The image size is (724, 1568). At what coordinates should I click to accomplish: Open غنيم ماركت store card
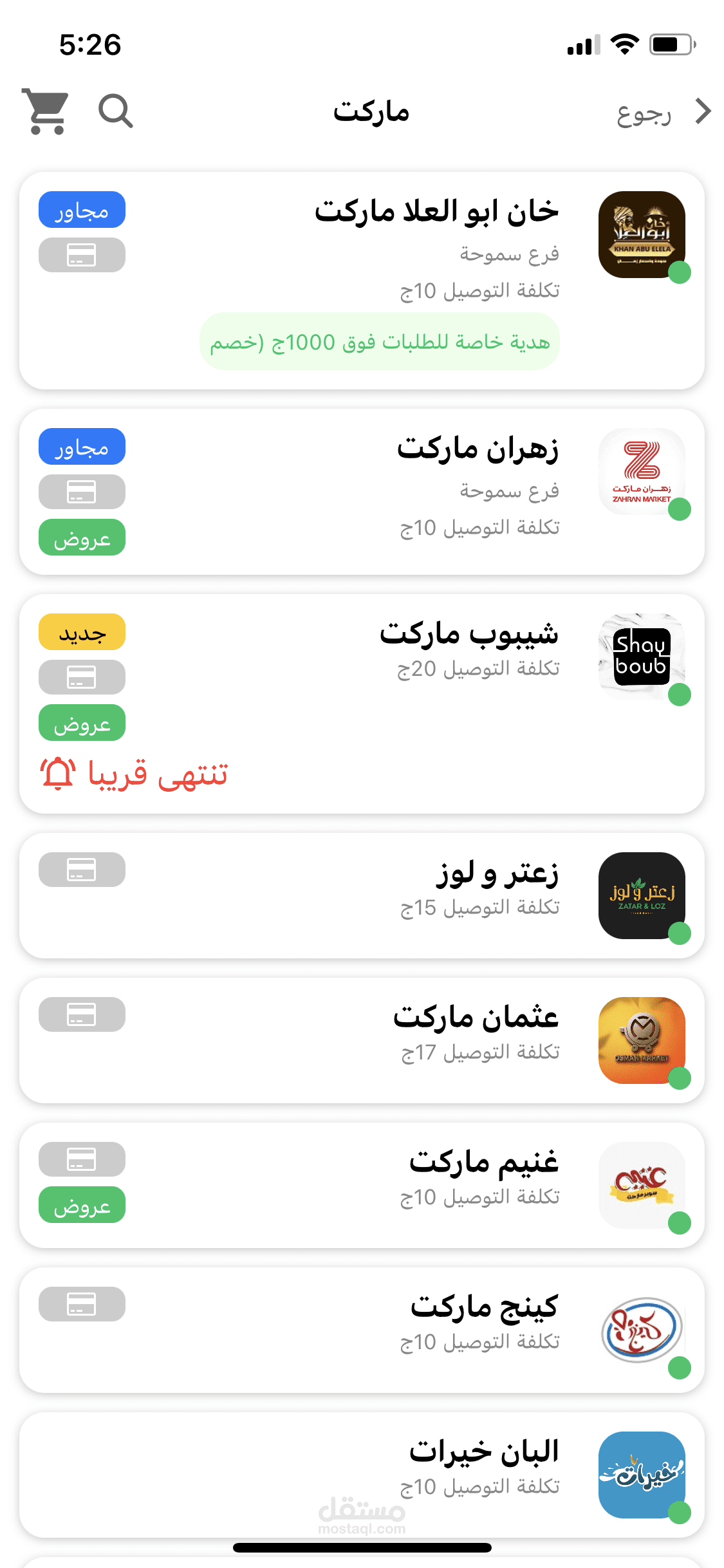pyautogui.click(x=483, y=1163)
